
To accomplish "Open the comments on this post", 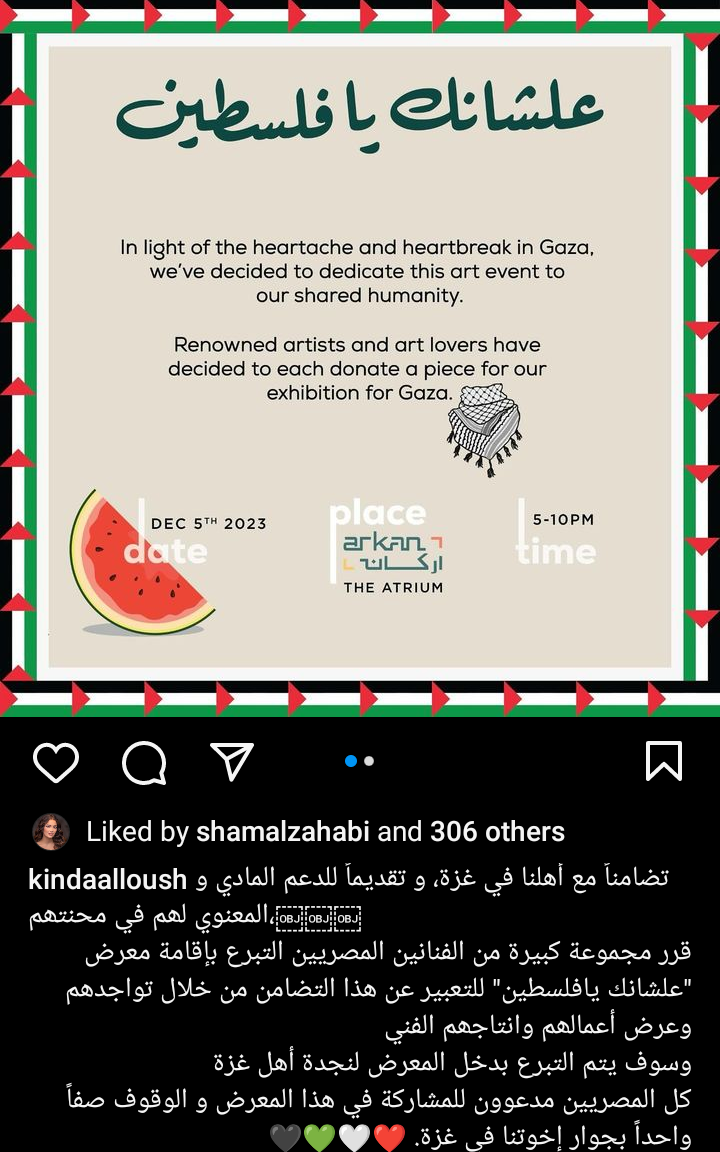I will pos(143,763).
